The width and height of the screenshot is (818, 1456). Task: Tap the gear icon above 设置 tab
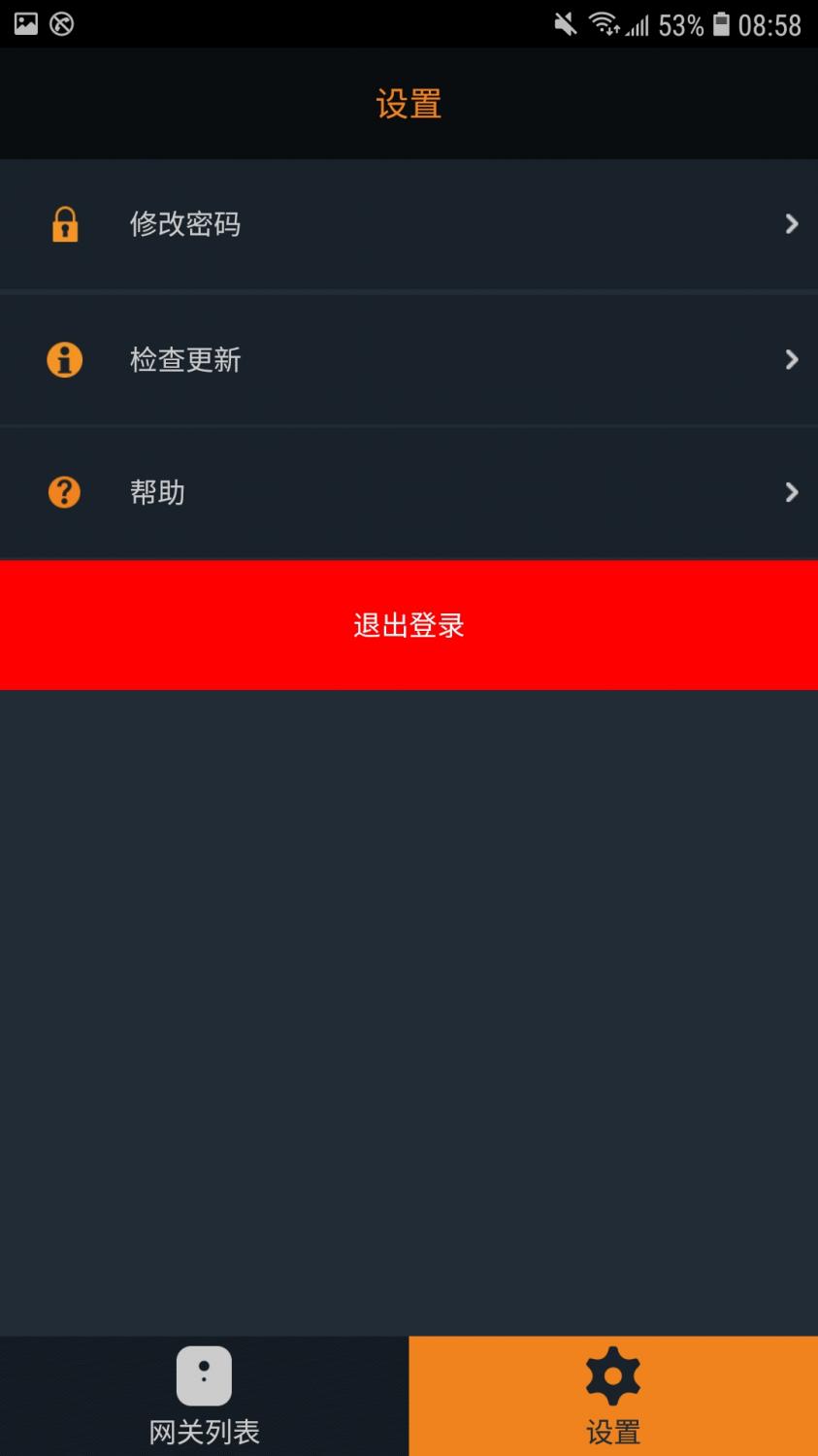pyautogui.click(x=612, y=1375)
